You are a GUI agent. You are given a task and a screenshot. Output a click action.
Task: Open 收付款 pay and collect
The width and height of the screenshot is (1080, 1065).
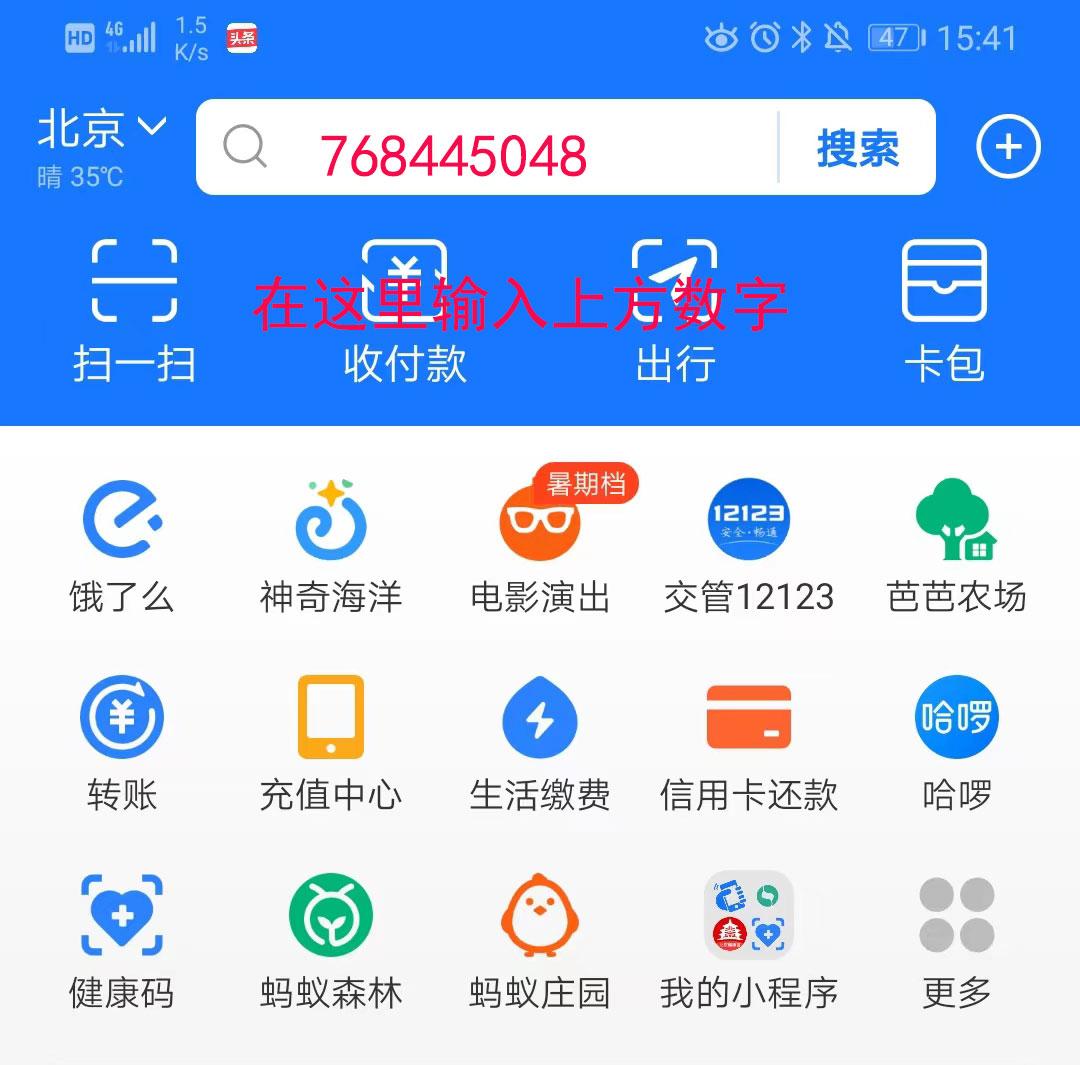click(404, 310)
